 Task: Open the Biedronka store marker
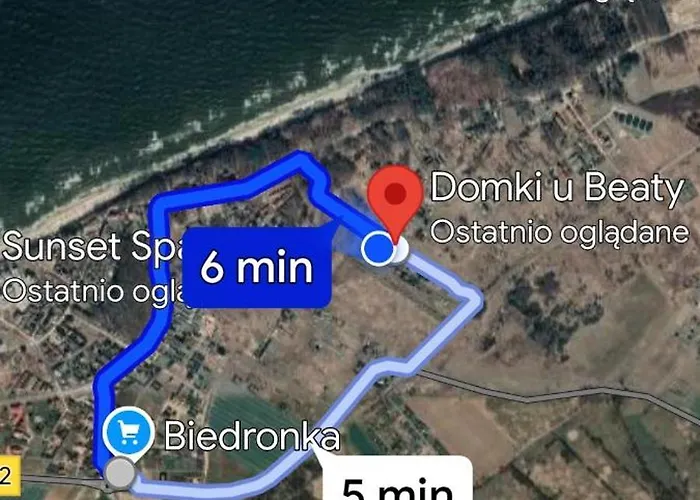(128, 433)
